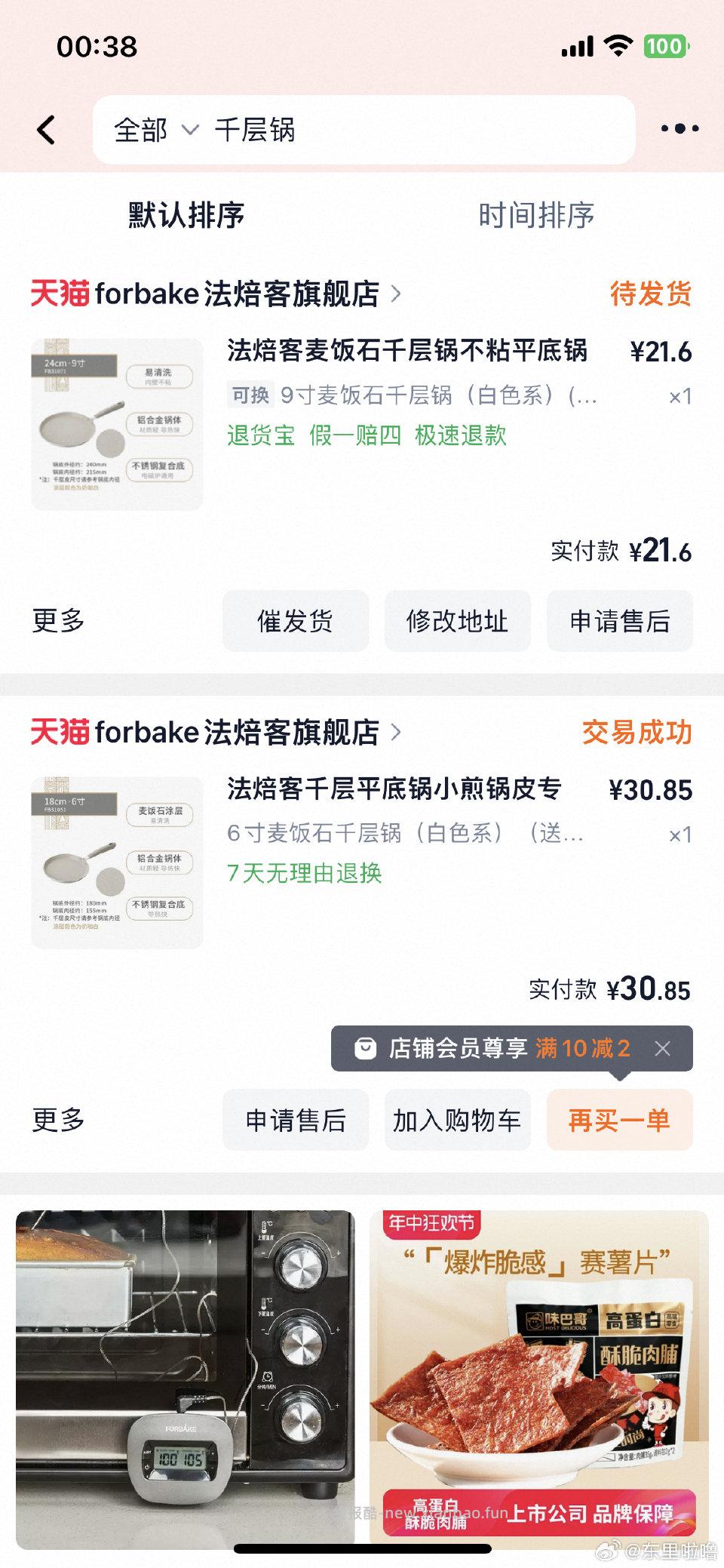This screenshot has width=724, height=1568.
Task: Click the 天猫 logo beside forbake法焙客旗舰店
Action: tap(60, 294)
